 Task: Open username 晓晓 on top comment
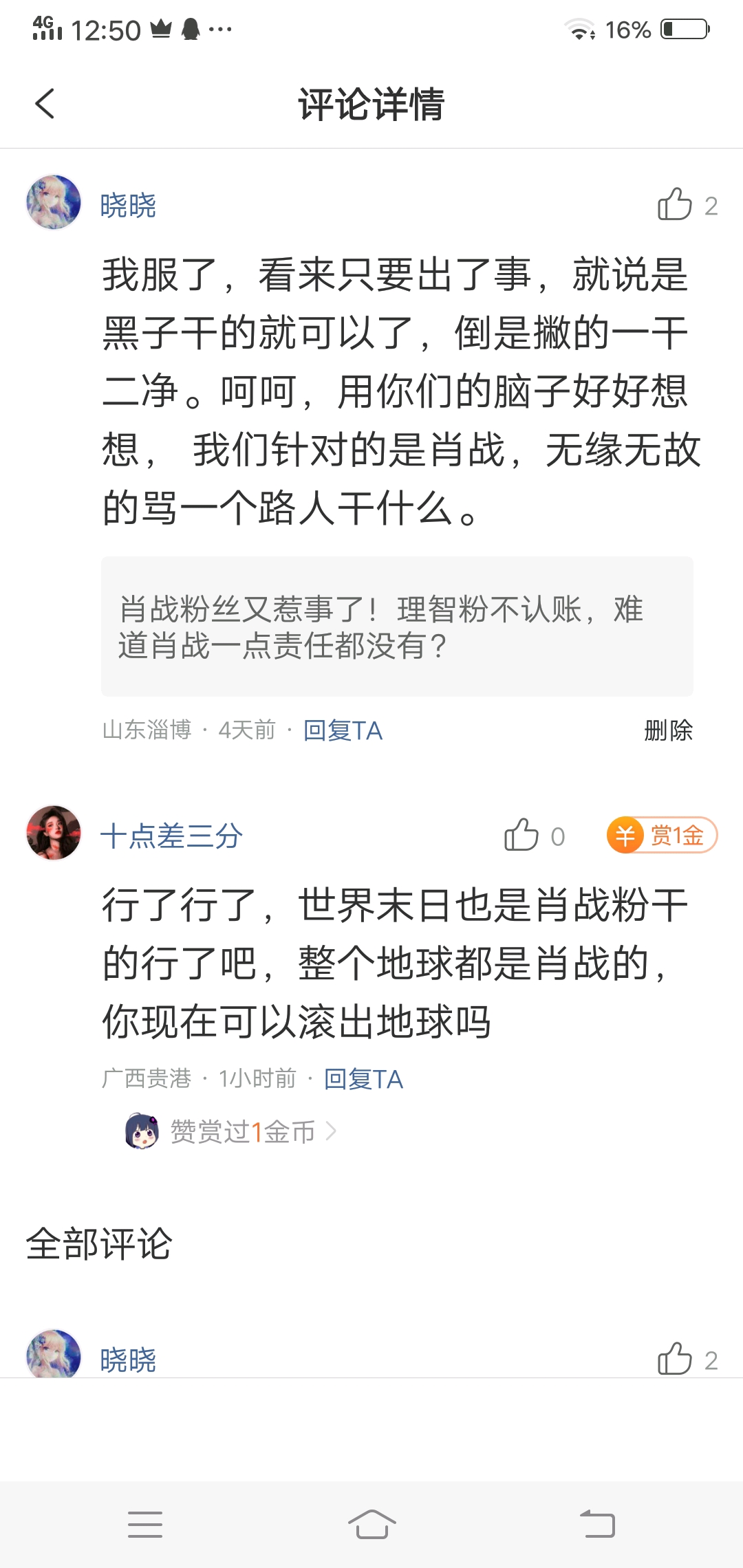pyautogui.click(x=129, y=206)
